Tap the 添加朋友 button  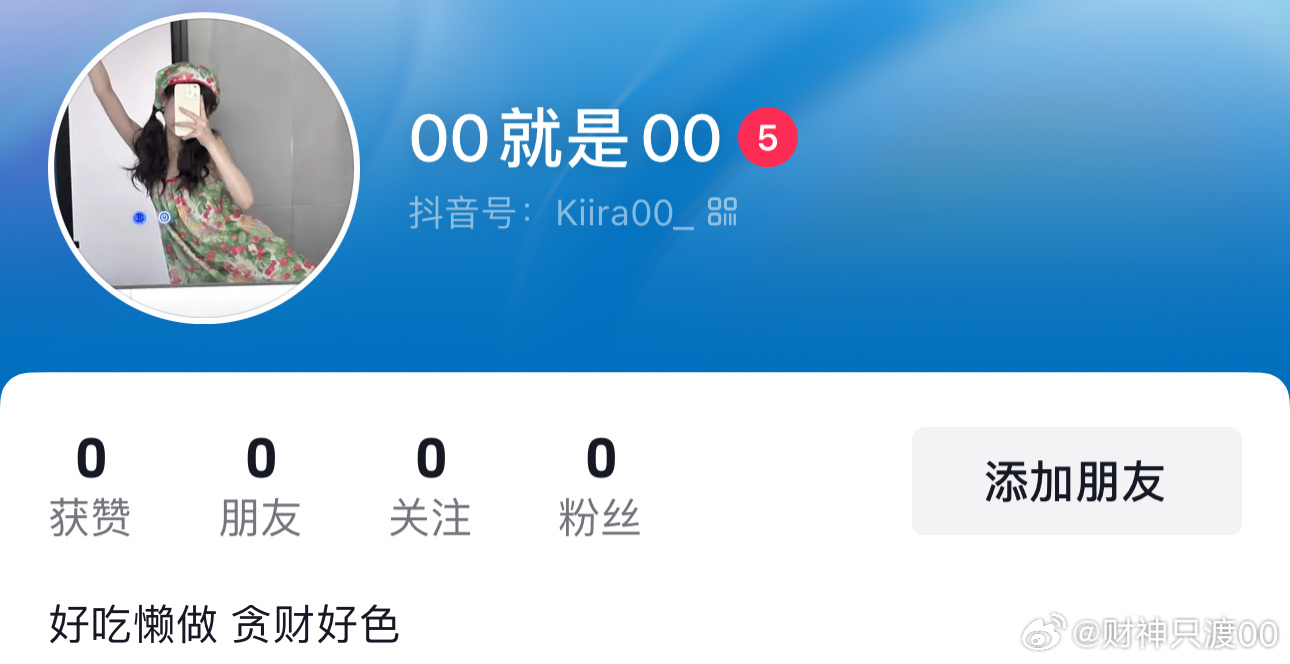click(1076, 482)
